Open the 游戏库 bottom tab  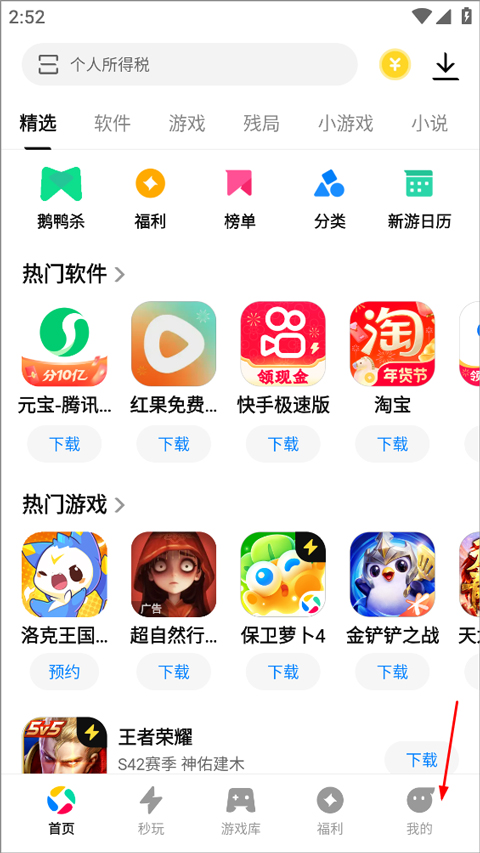pos(241,811)
